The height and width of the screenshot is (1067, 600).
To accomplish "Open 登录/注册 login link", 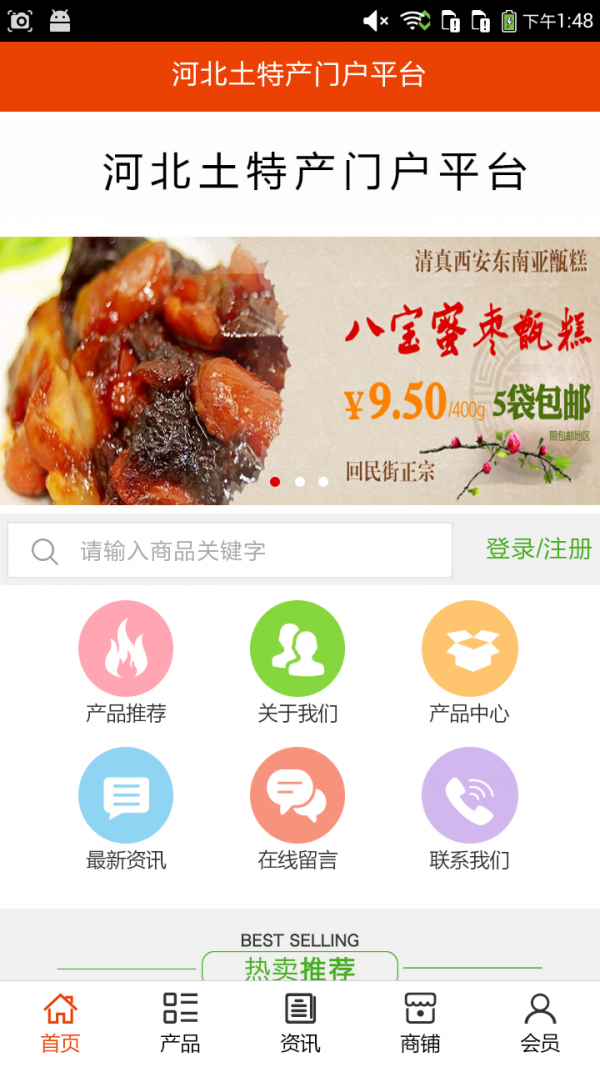I will pyautogui.click(x=538, y=549).
